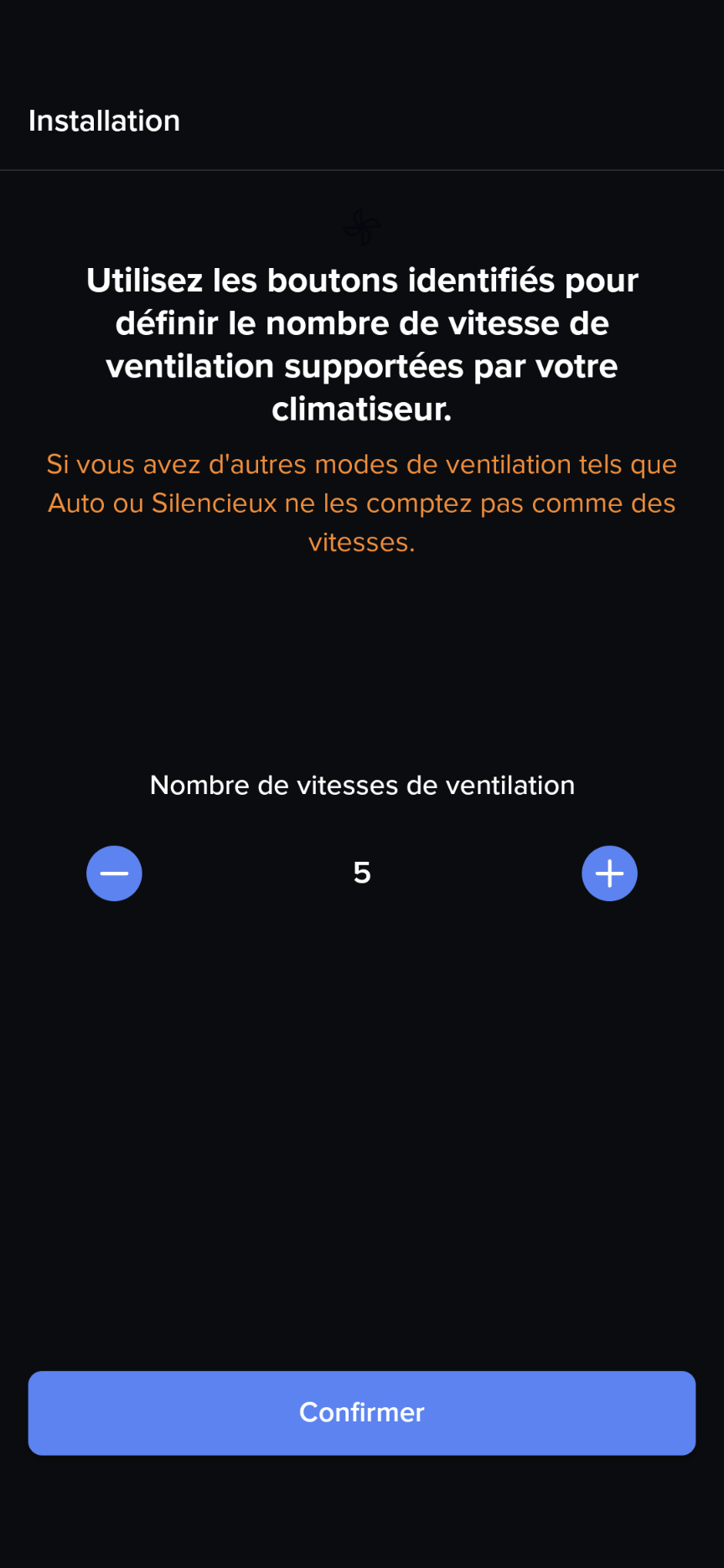Tap the Confirmer button
724x1568 pixels.
pos(362,1413)
